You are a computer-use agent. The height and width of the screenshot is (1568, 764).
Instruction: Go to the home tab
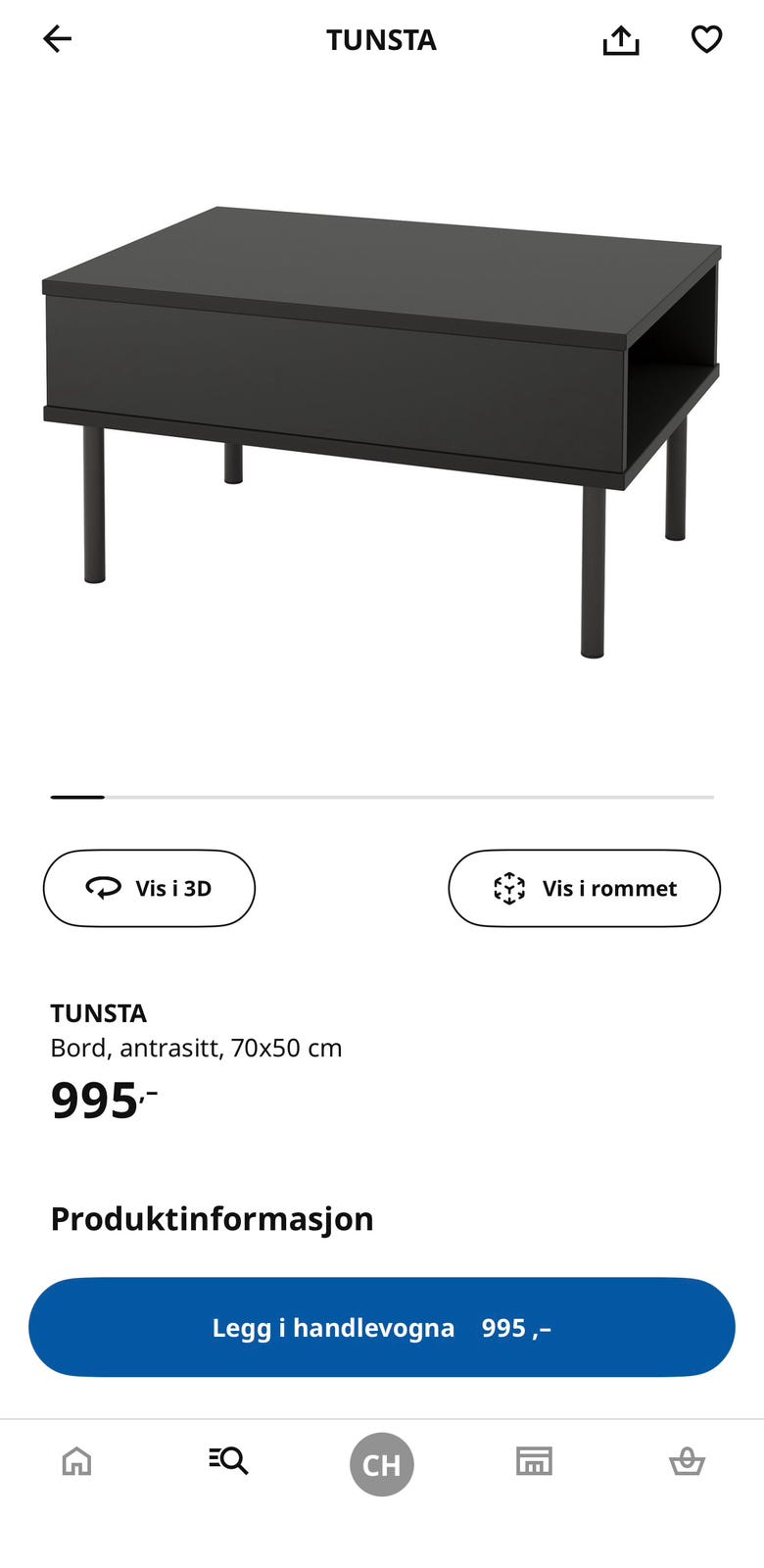(76, 1461)
